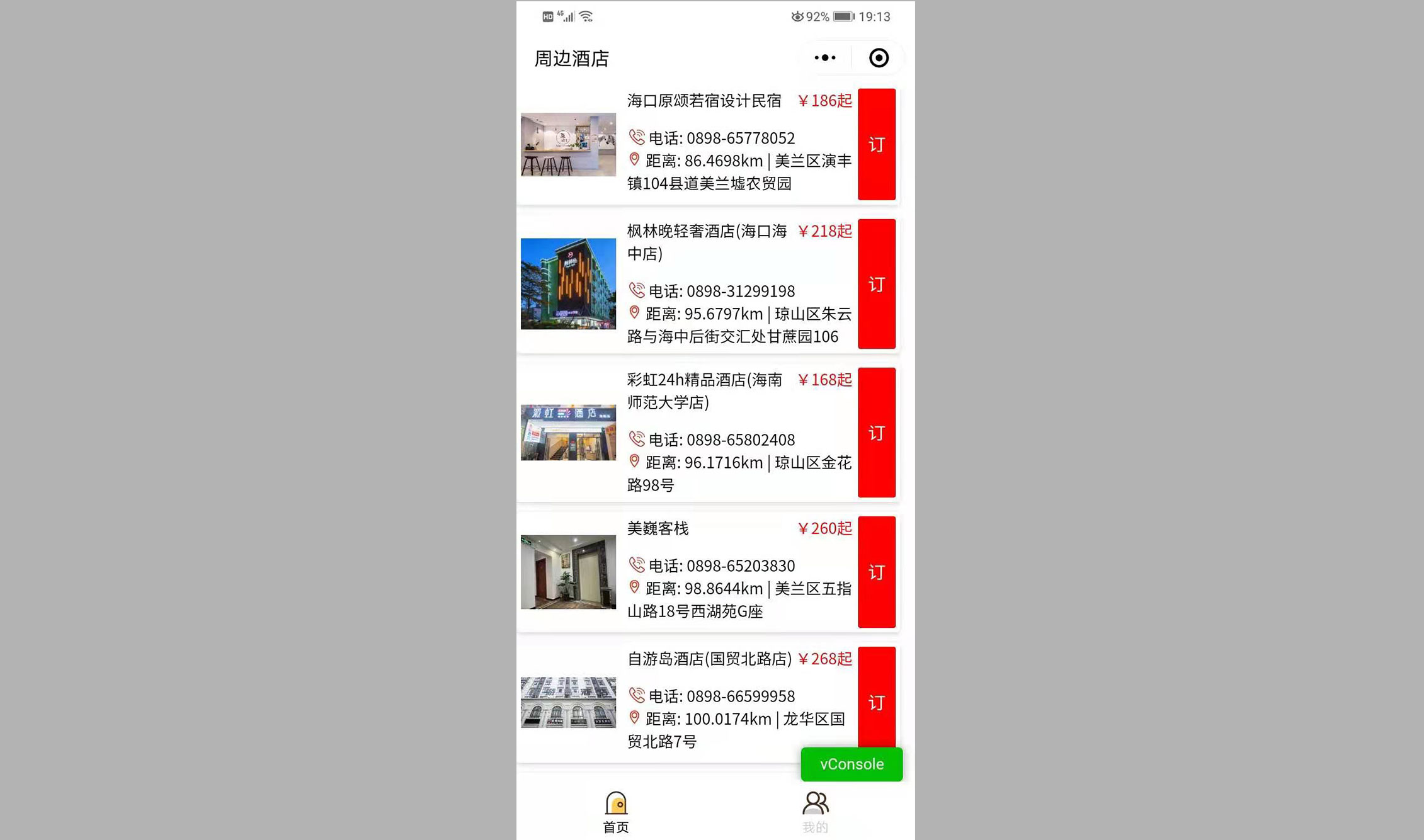The width and height of the screenshot is (1424, 840).
Task: Switch to the 我的 tab
Action: pos(815,812)
